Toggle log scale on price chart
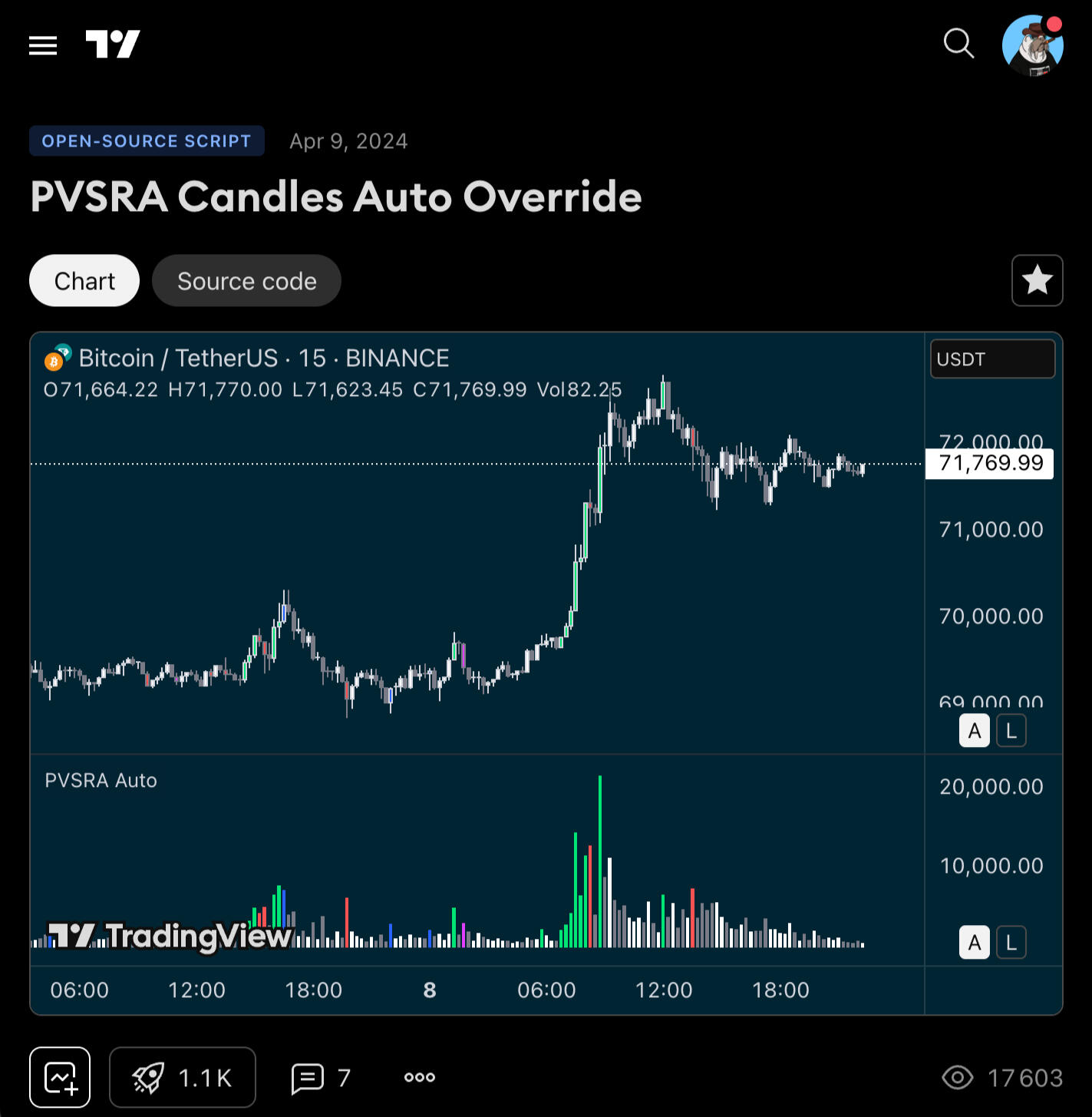Image resolution: width=1092 pixels, height=1117 pixels. click(1011, 731)
